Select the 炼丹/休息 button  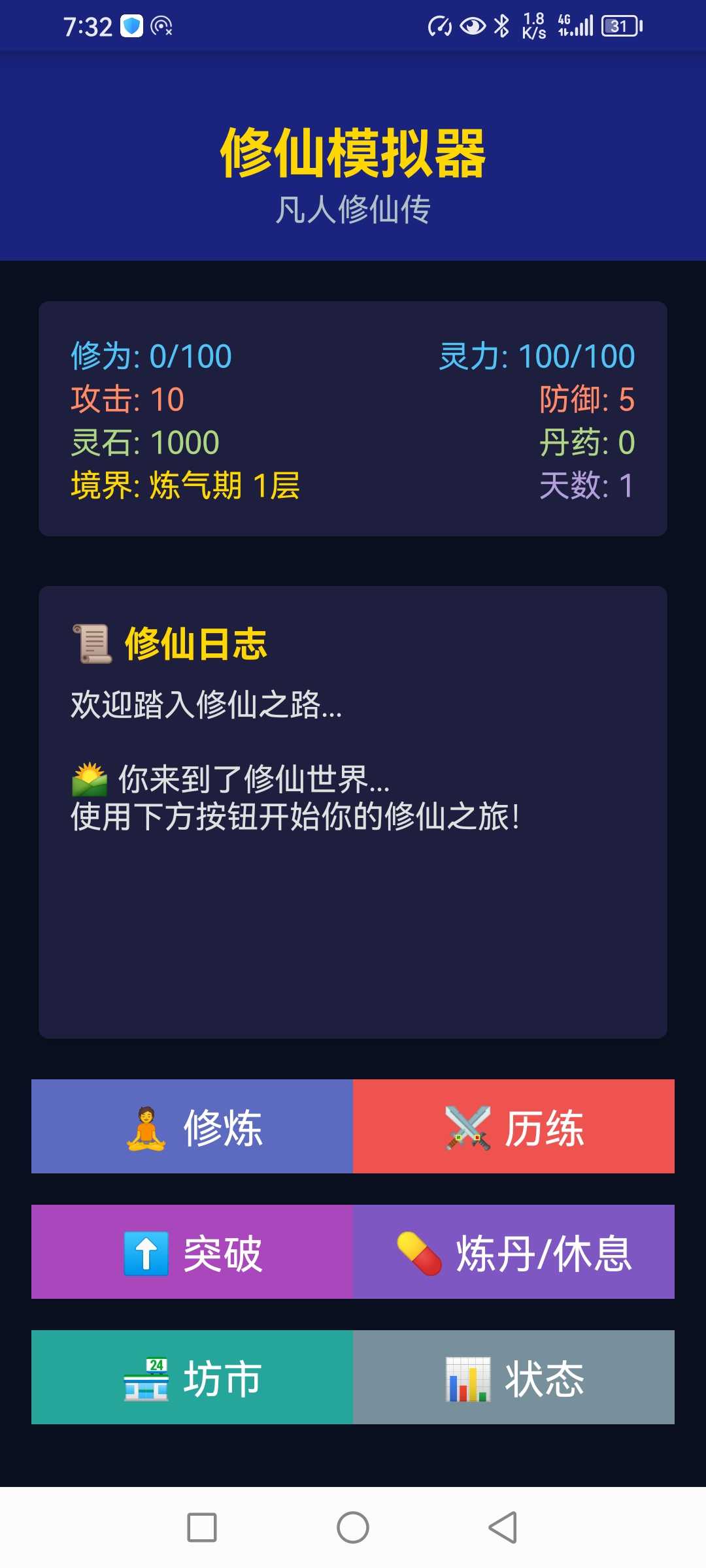click(x=514, y=1252)
